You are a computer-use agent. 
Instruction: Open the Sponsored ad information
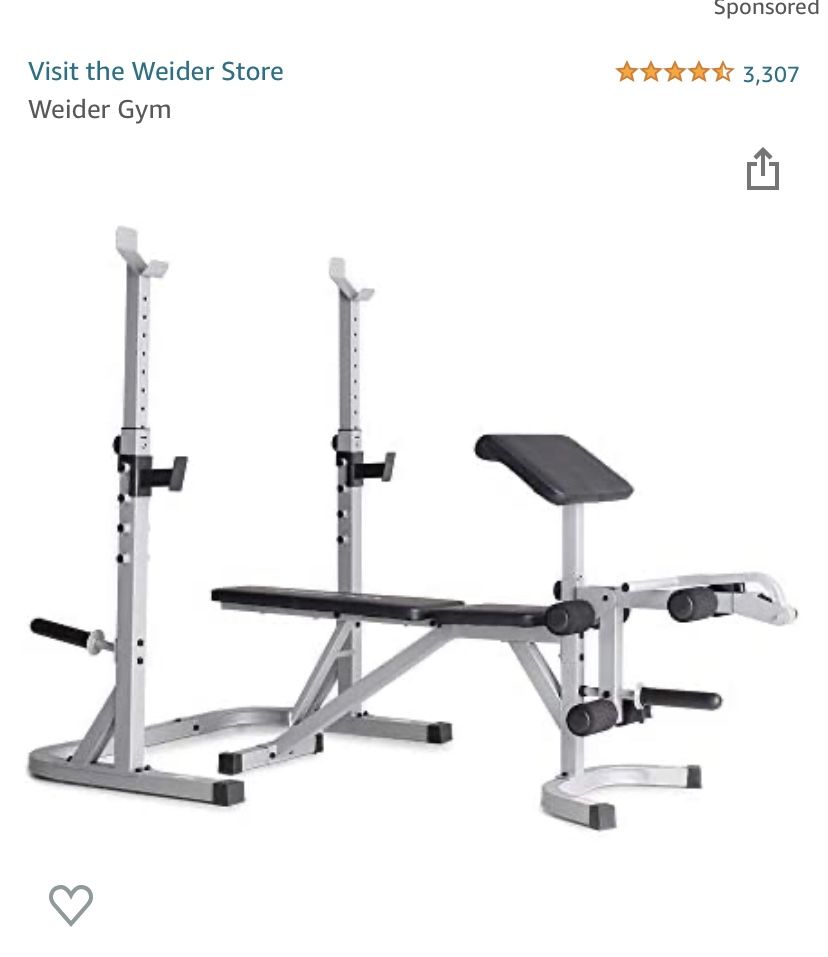(765, 8)
